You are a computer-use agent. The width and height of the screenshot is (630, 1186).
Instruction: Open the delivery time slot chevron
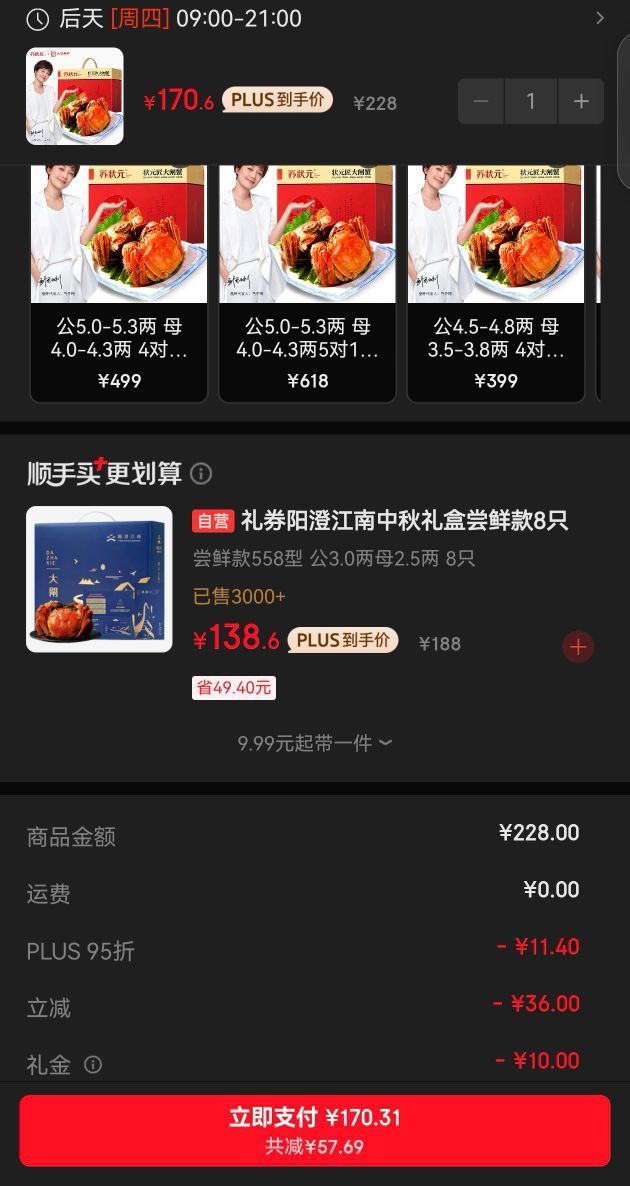tap(600, 18)
